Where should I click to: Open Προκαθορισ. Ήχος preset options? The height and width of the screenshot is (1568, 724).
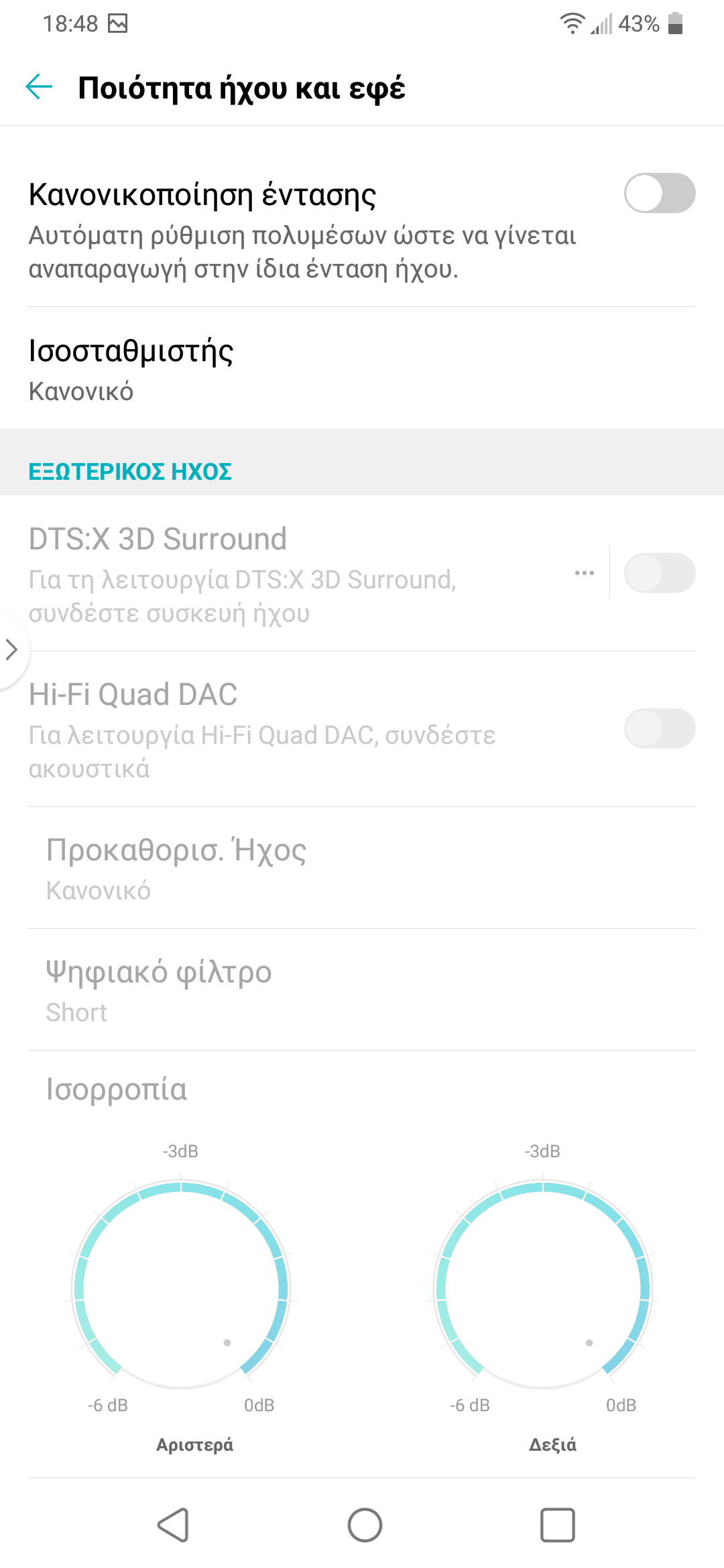click(x=362, y=868)
